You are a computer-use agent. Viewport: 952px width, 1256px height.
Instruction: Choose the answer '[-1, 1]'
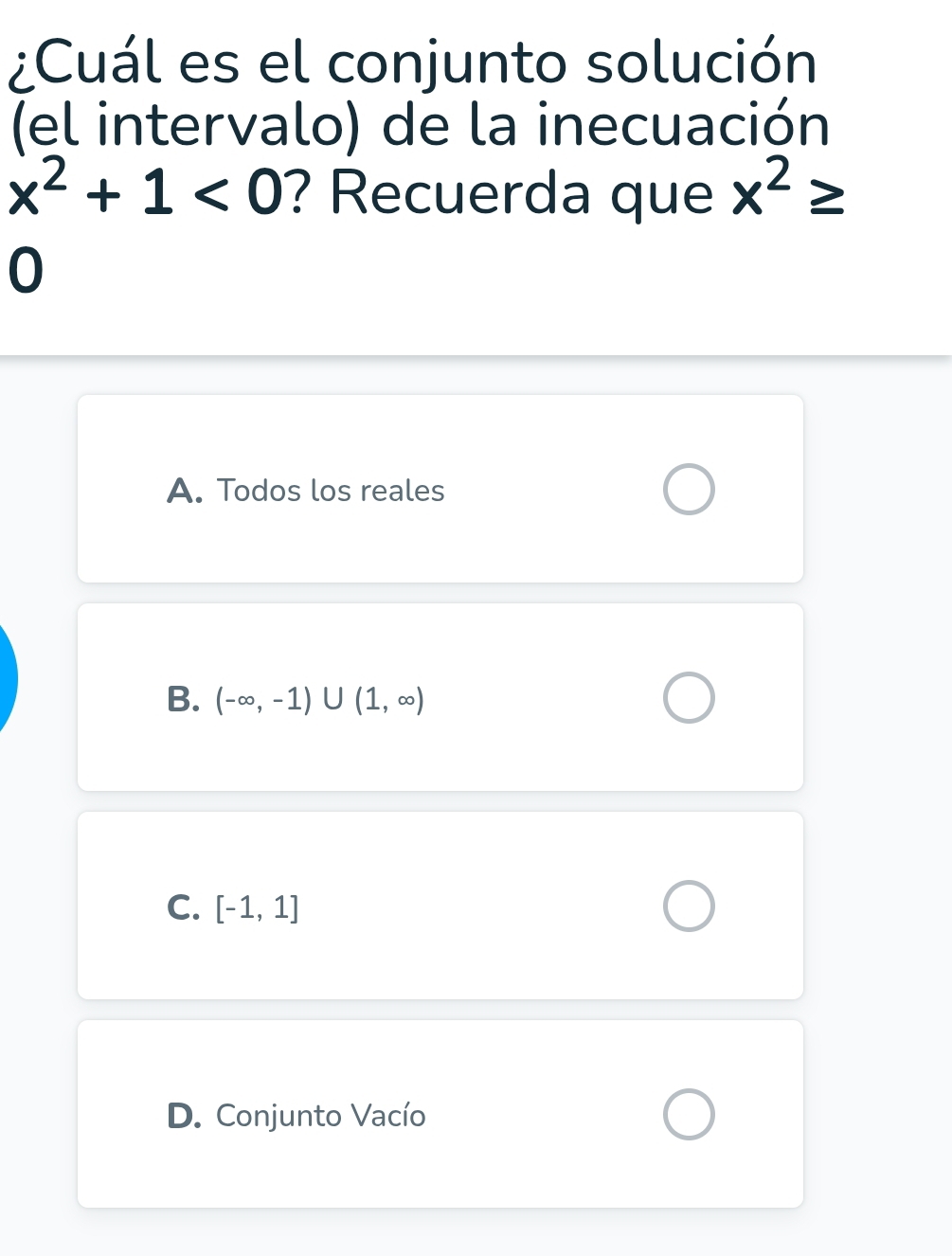(x=257, y=907)
